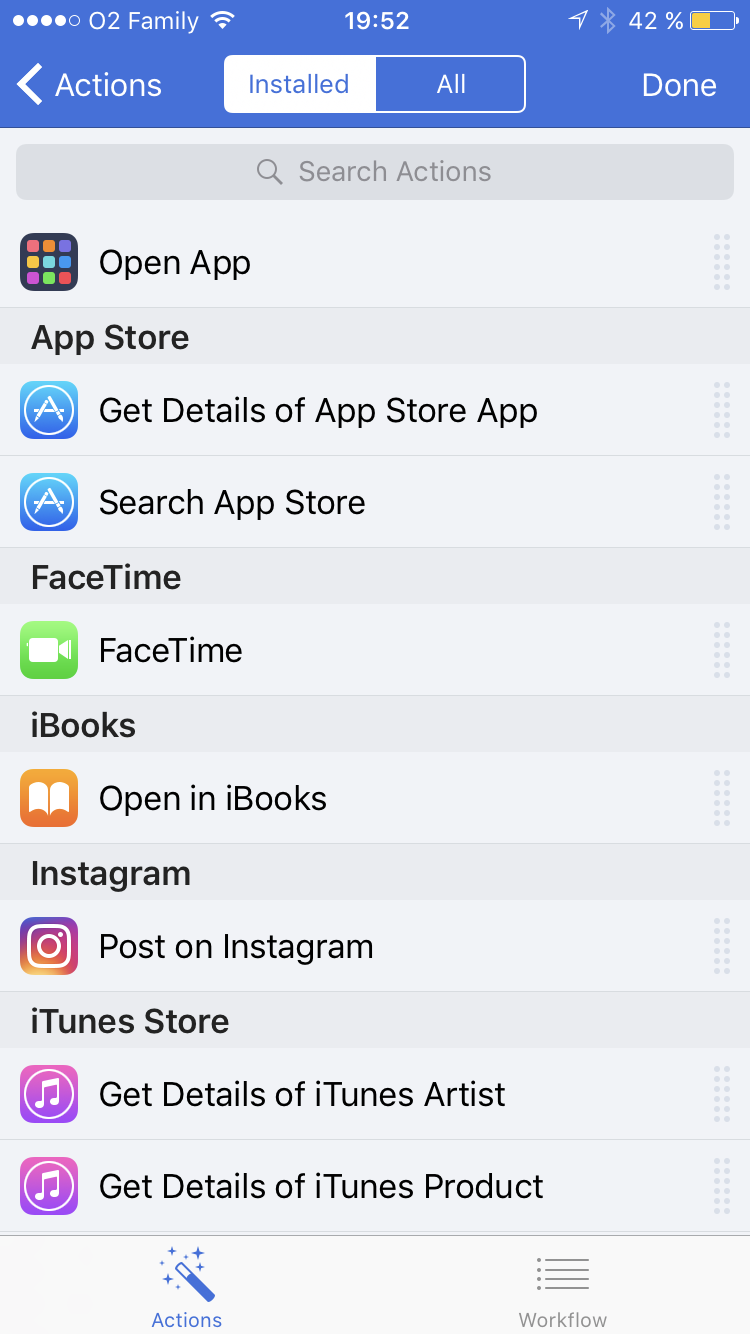Image resolution: width=750 pixels, height=1334 pixels.
Task: Focus the Search Actions field
Action: click(375, 172)
